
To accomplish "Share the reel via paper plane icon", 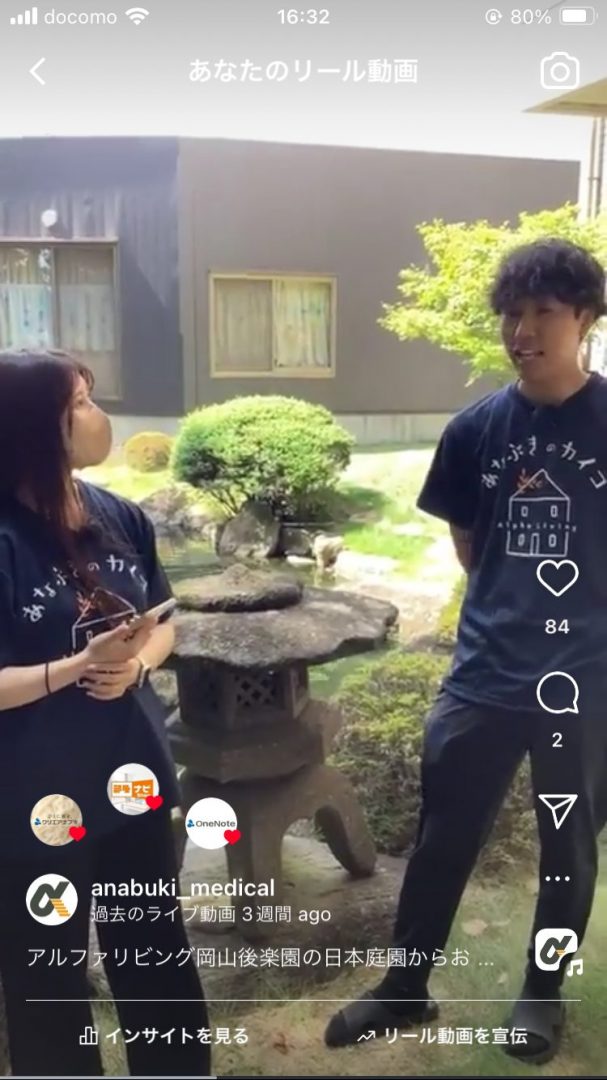I will [x=557, y=811].
